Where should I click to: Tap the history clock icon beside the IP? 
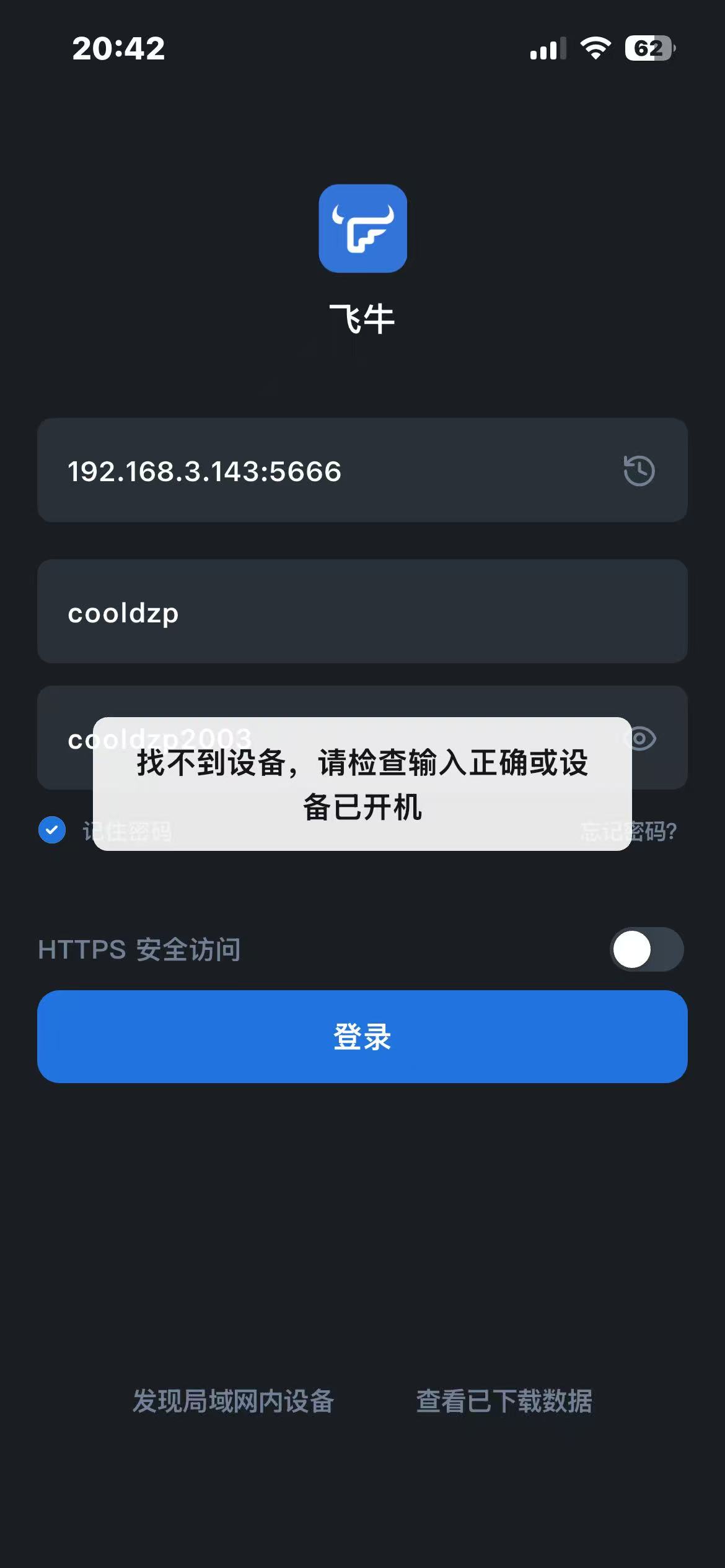pos(639,471)
